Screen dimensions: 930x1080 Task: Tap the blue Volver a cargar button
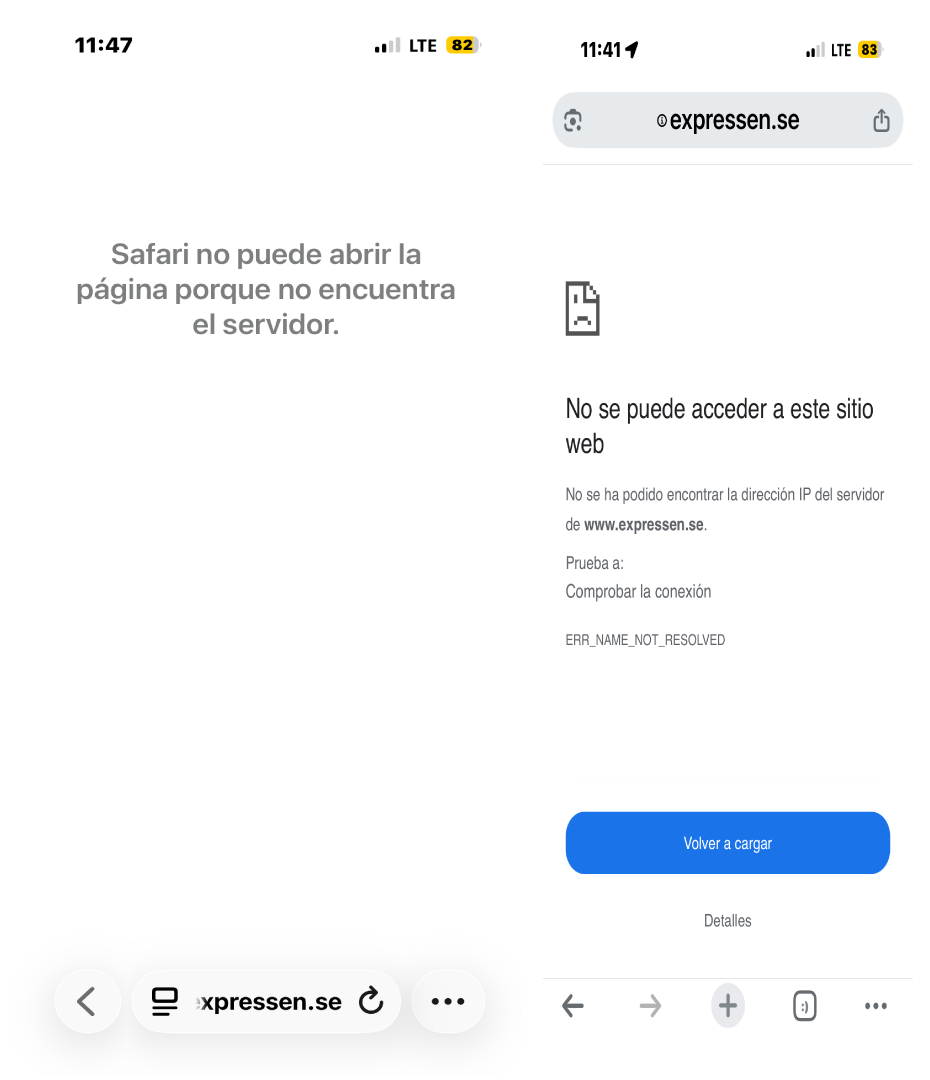[727, 843]
